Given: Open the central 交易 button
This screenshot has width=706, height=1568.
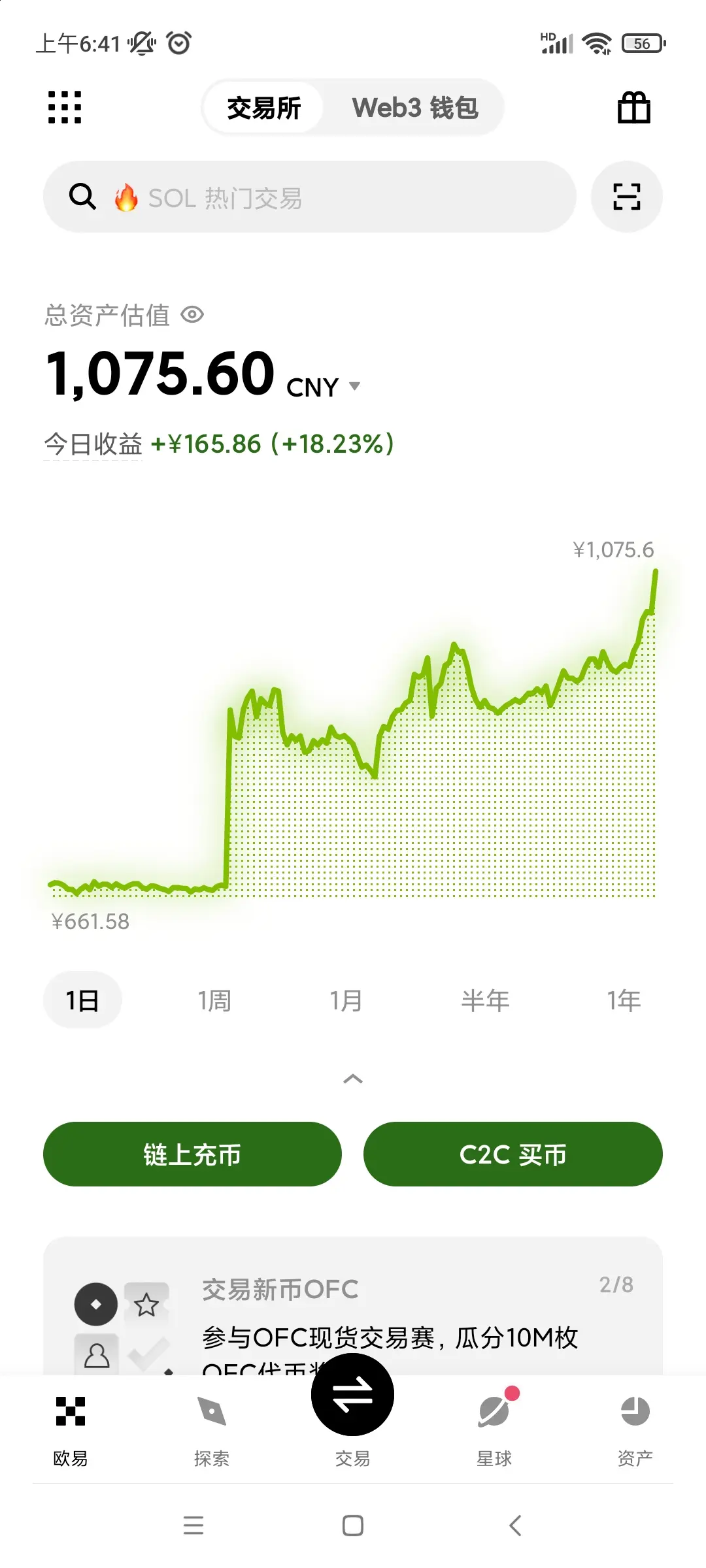Looking at the screenshot, I should point(353,1396).
